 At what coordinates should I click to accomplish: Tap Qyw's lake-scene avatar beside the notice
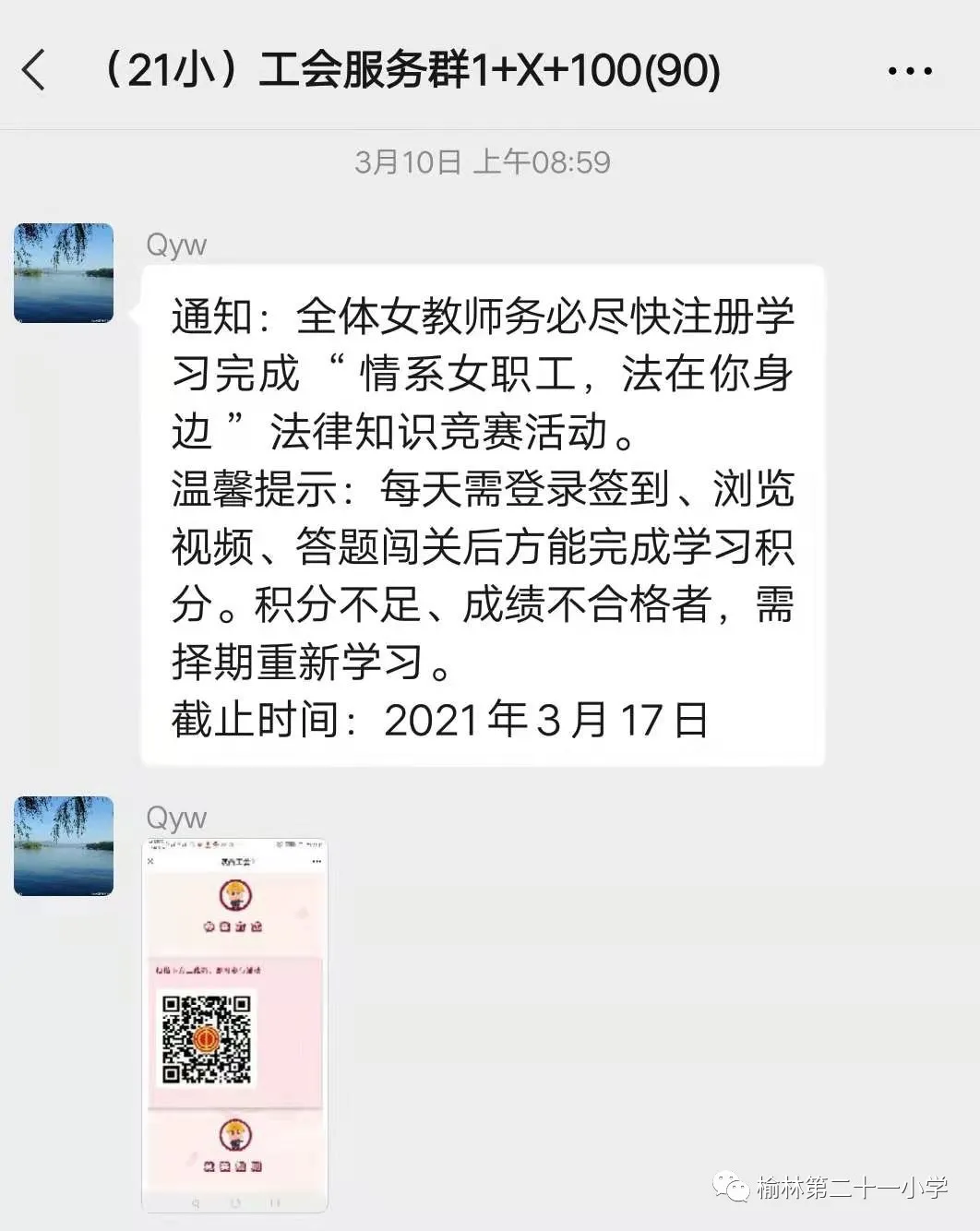[x=63, y=272]
